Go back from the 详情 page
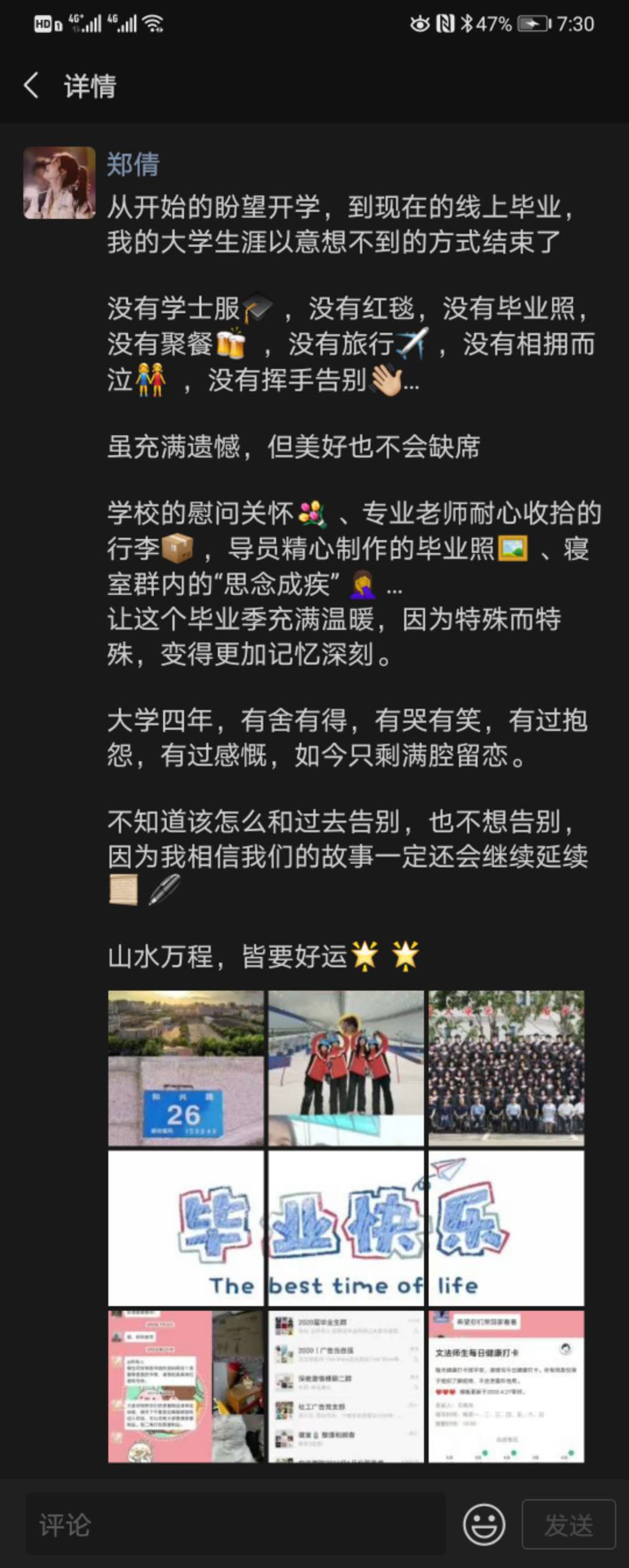This screenshot has width=629, height=1568. pyautogui.click(x=31, y=85)
